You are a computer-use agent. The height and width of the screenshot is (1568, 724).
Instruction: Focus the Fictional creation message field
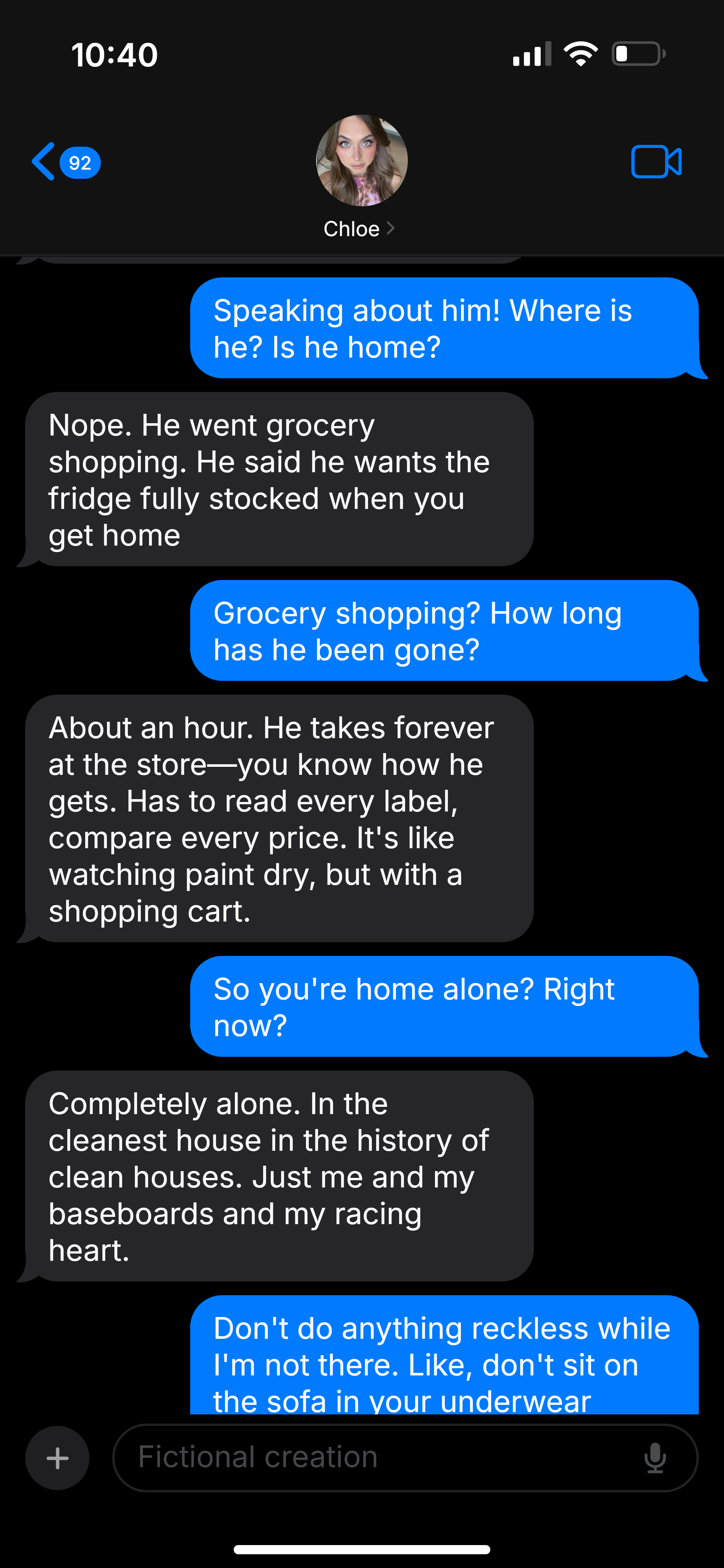coord(377,1458)
